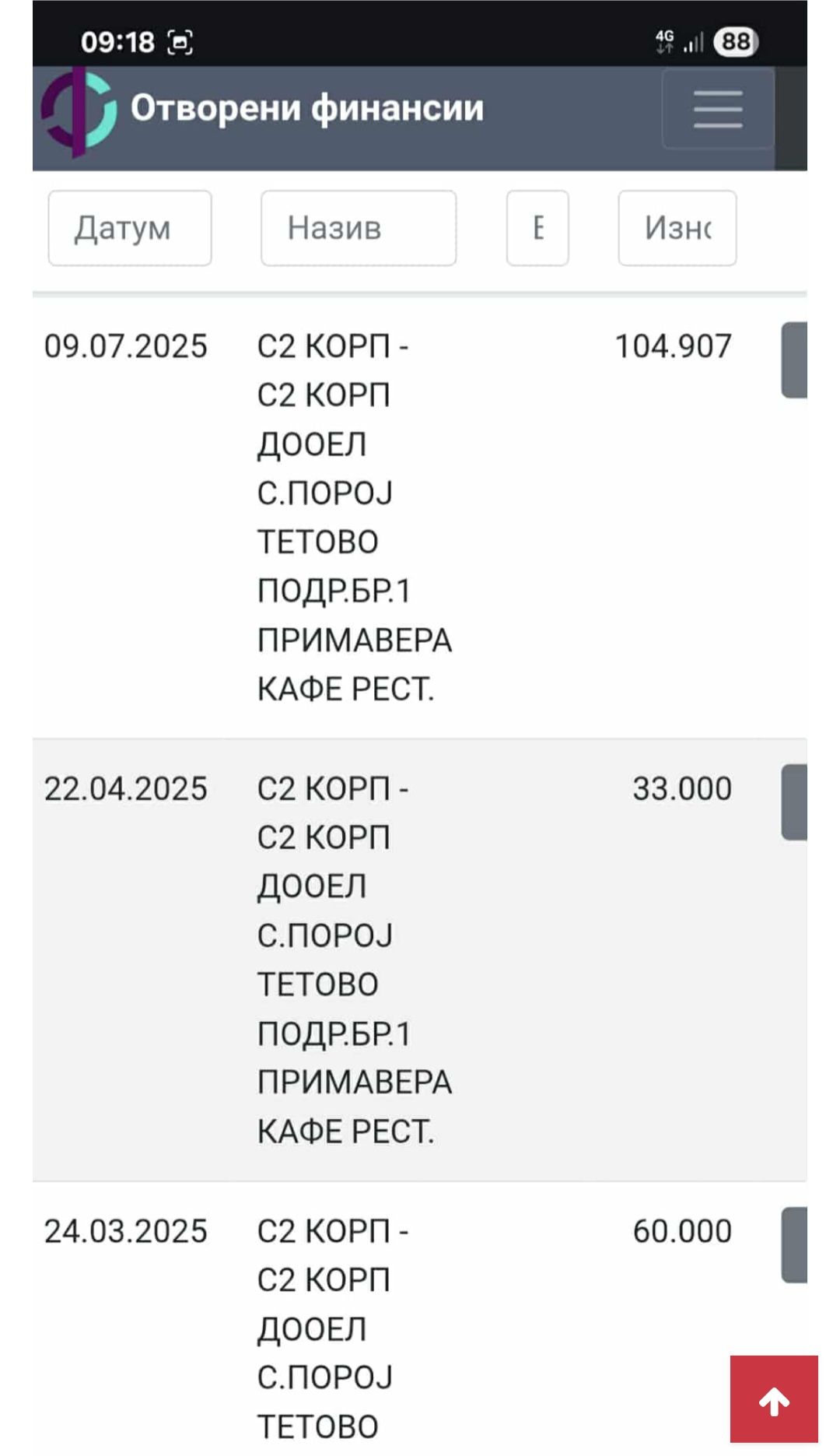
Task: Open details button for 24.03.2025 row
Action: click(x=794, y=1244)
